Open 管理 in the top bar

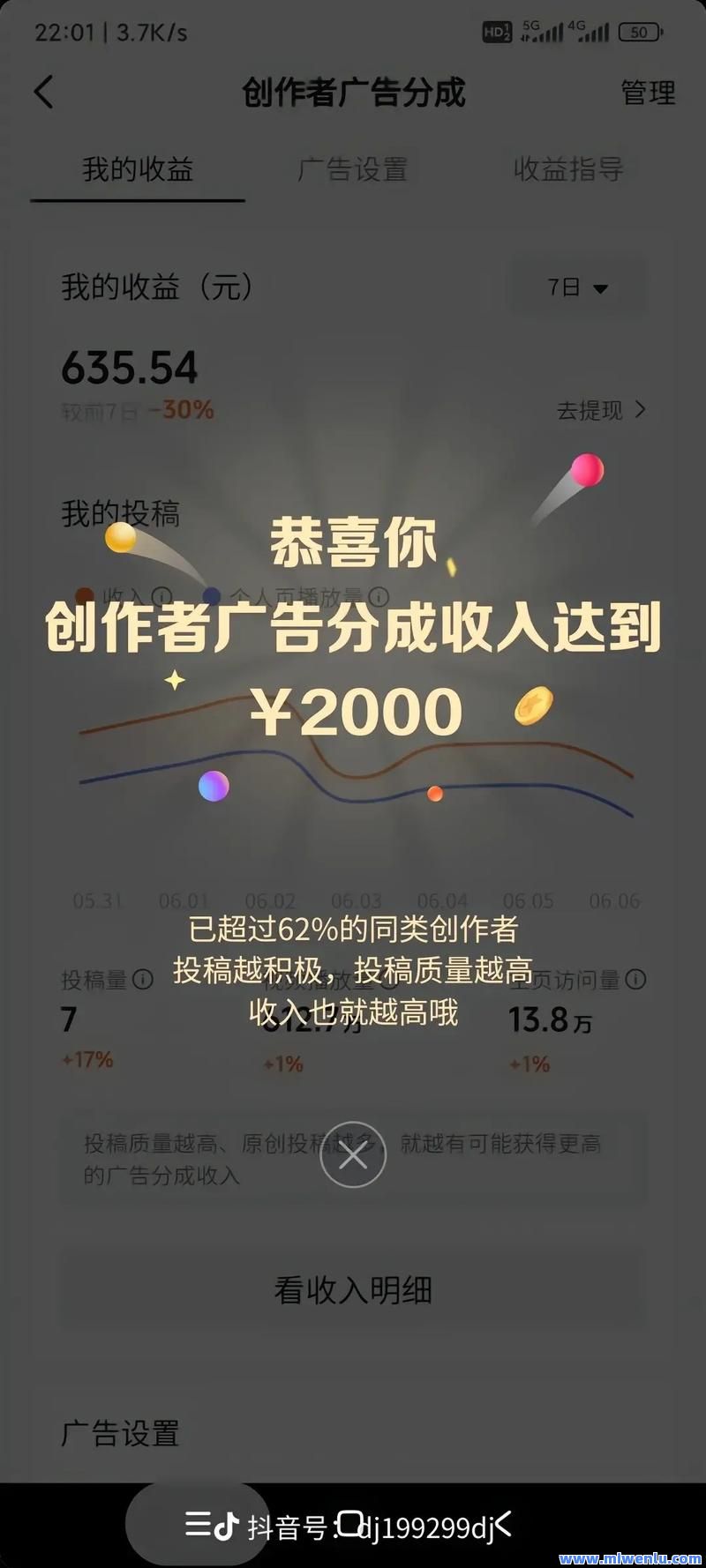[x=649, y=93]
